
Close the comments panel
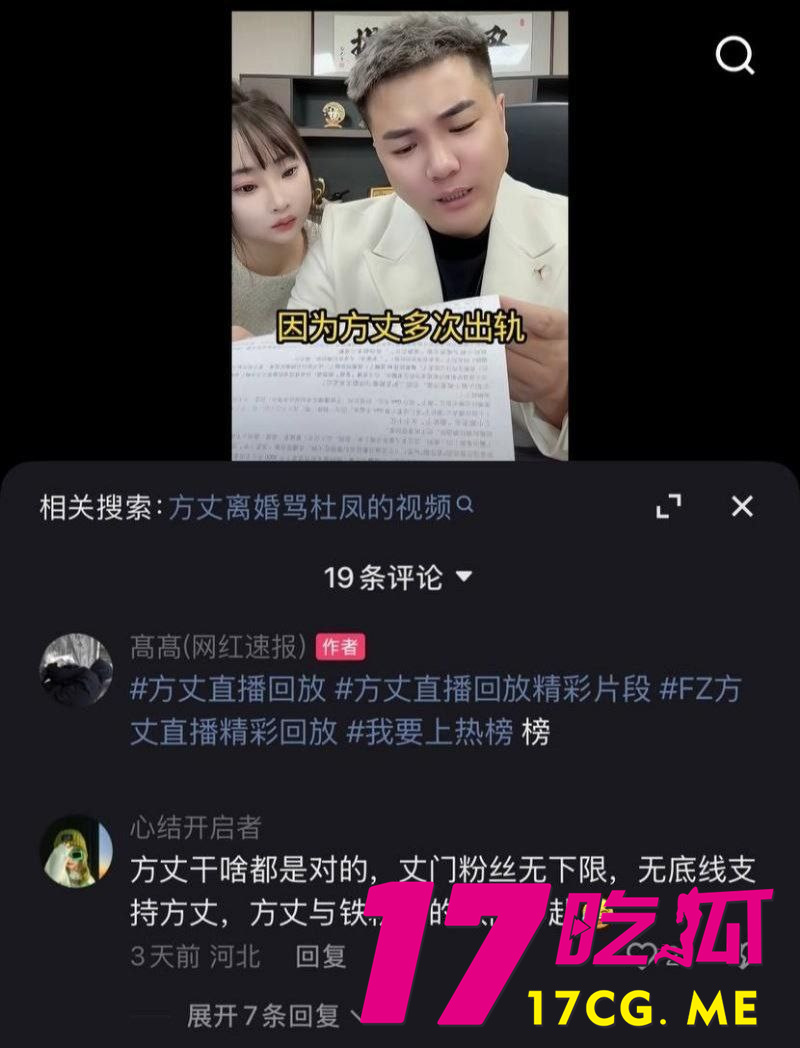(x=741, y=507)
